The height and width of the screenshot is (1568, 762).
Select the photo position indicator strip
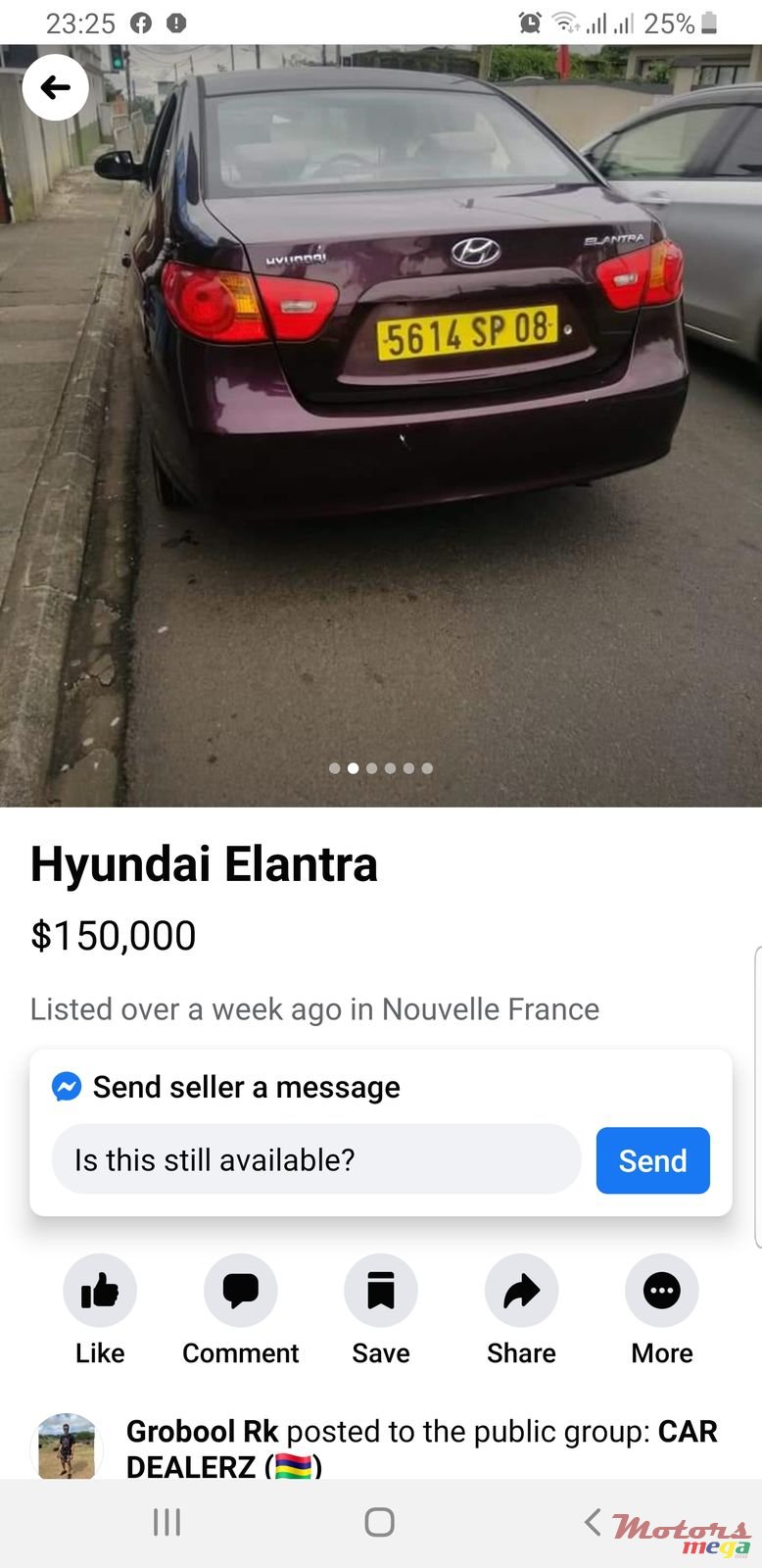(x=380, y=768)
